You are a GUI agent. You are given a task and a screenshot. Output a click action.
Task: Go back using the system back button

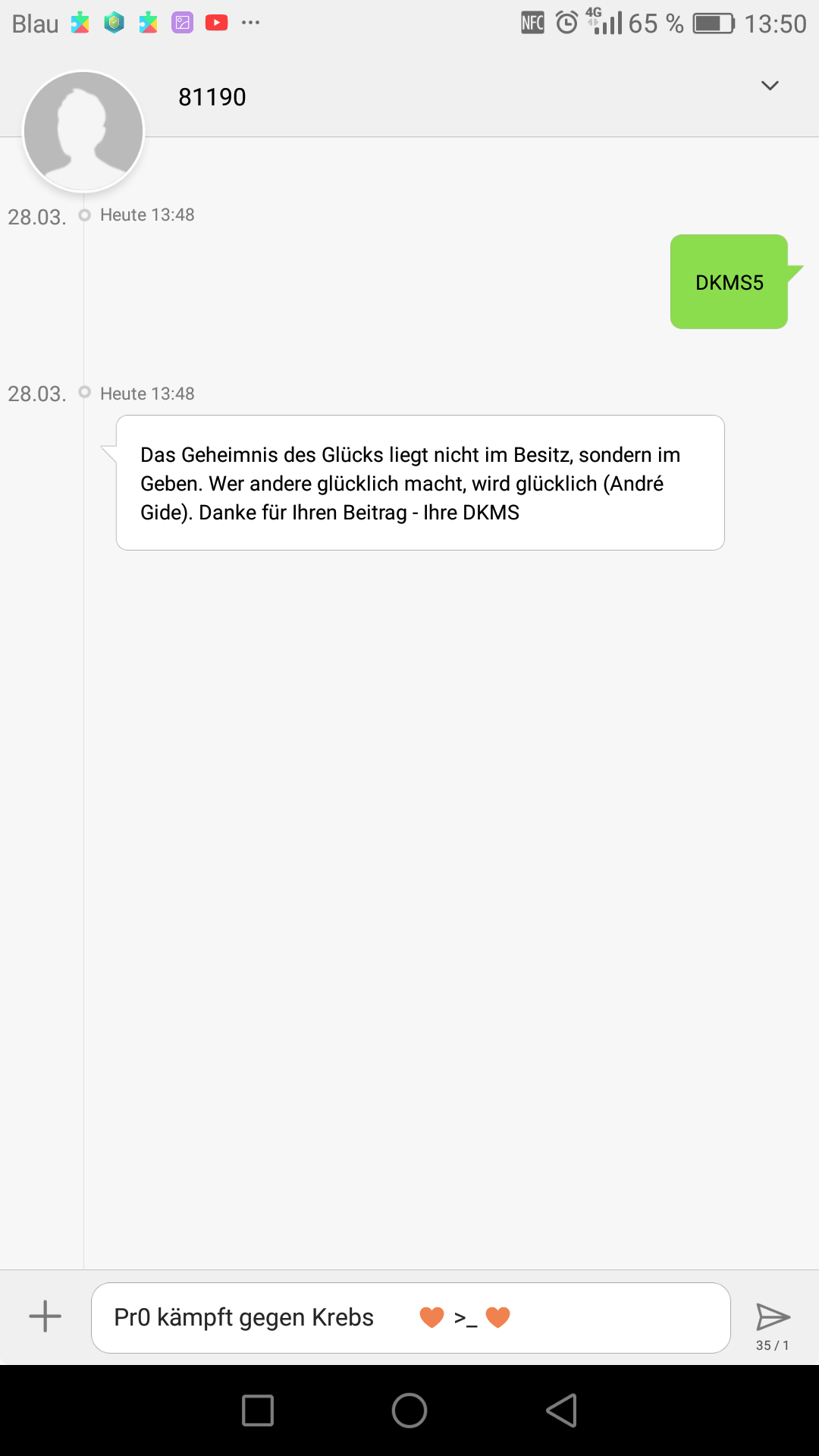(562, 1410)
